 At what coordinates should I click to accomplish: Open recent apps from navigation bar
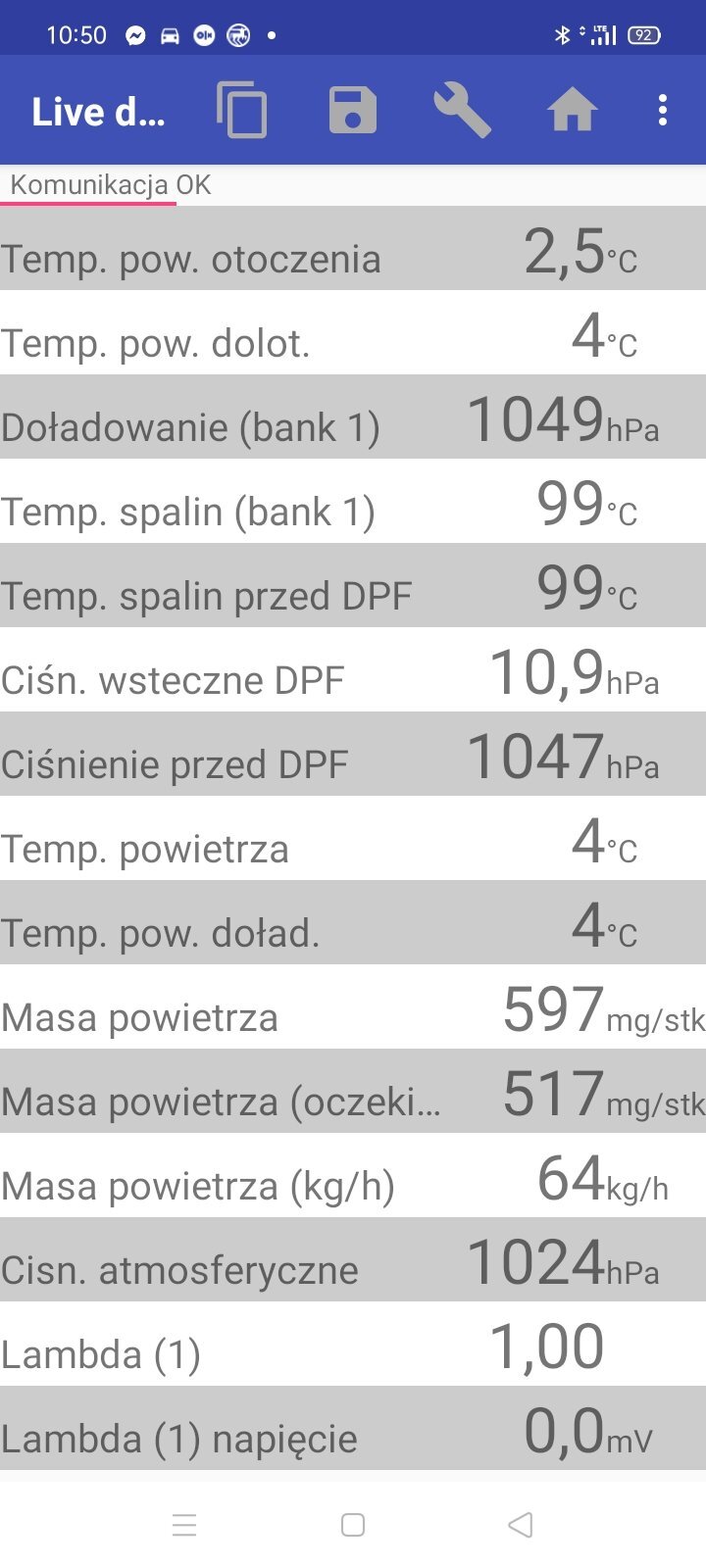point(184,1525)
